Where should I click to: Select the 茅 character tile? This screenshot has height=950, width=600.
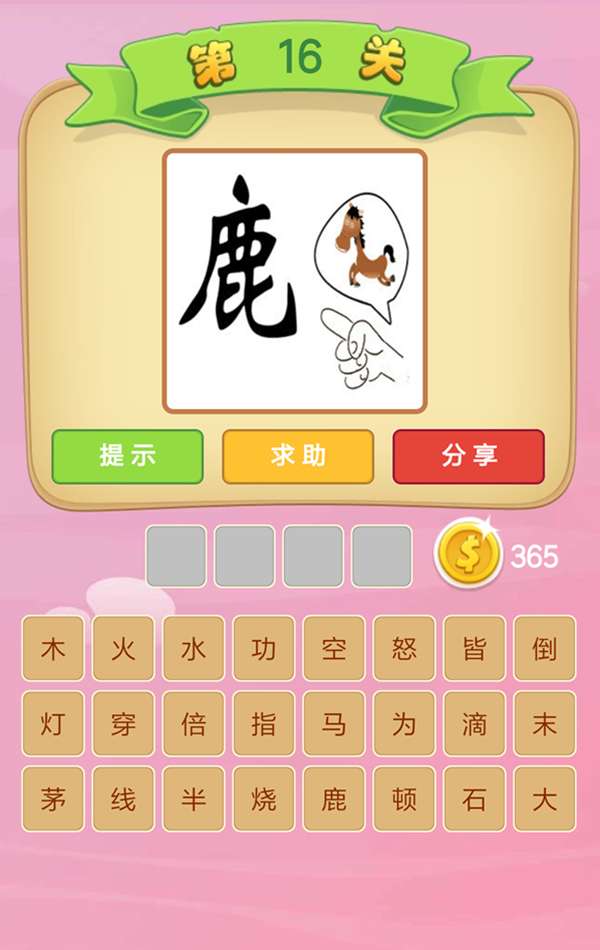coord(53,799)
